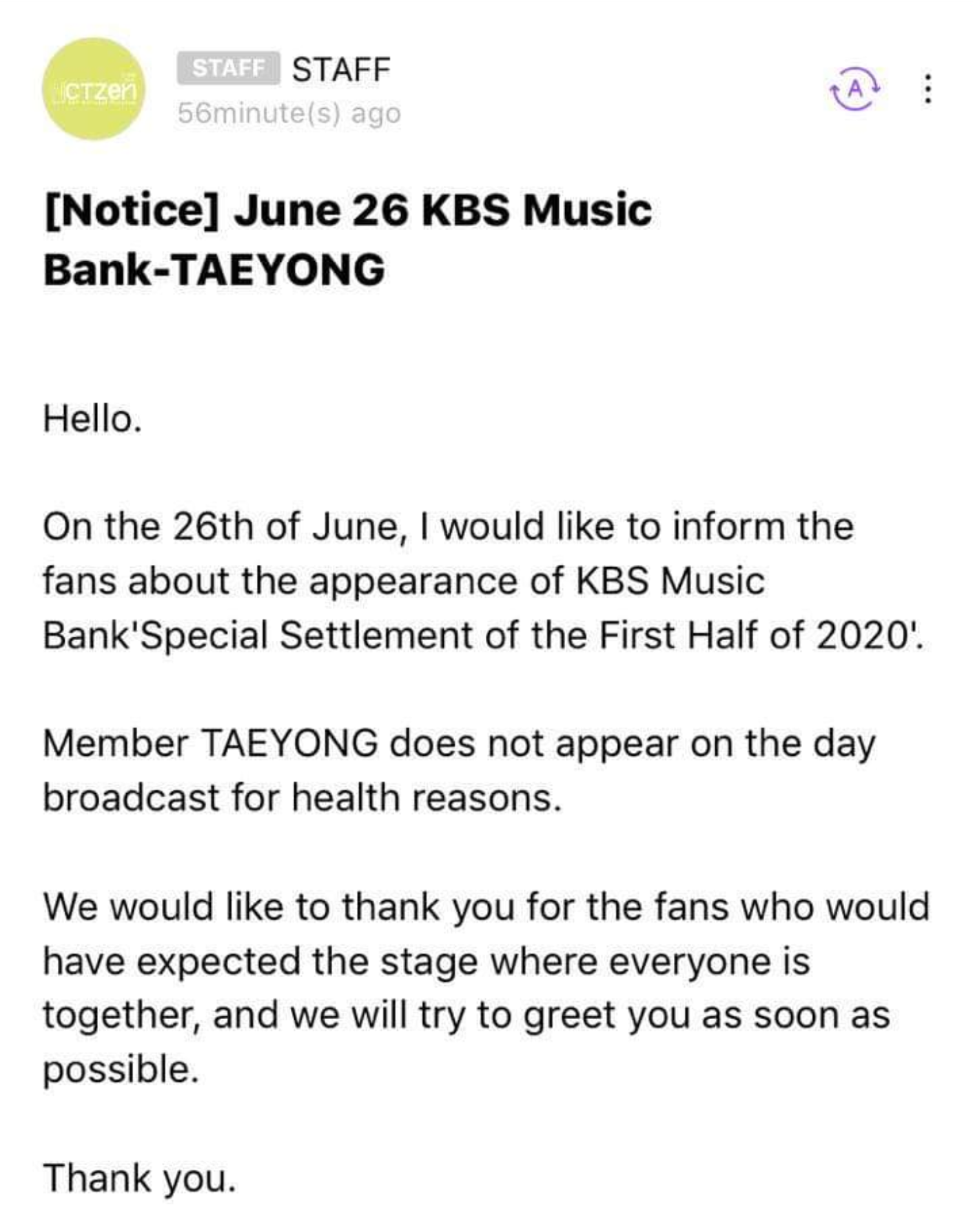Click the '56minute(s) ago' timestamp
The height and width of the screenshot is (1232, 973).
point(288,112)
